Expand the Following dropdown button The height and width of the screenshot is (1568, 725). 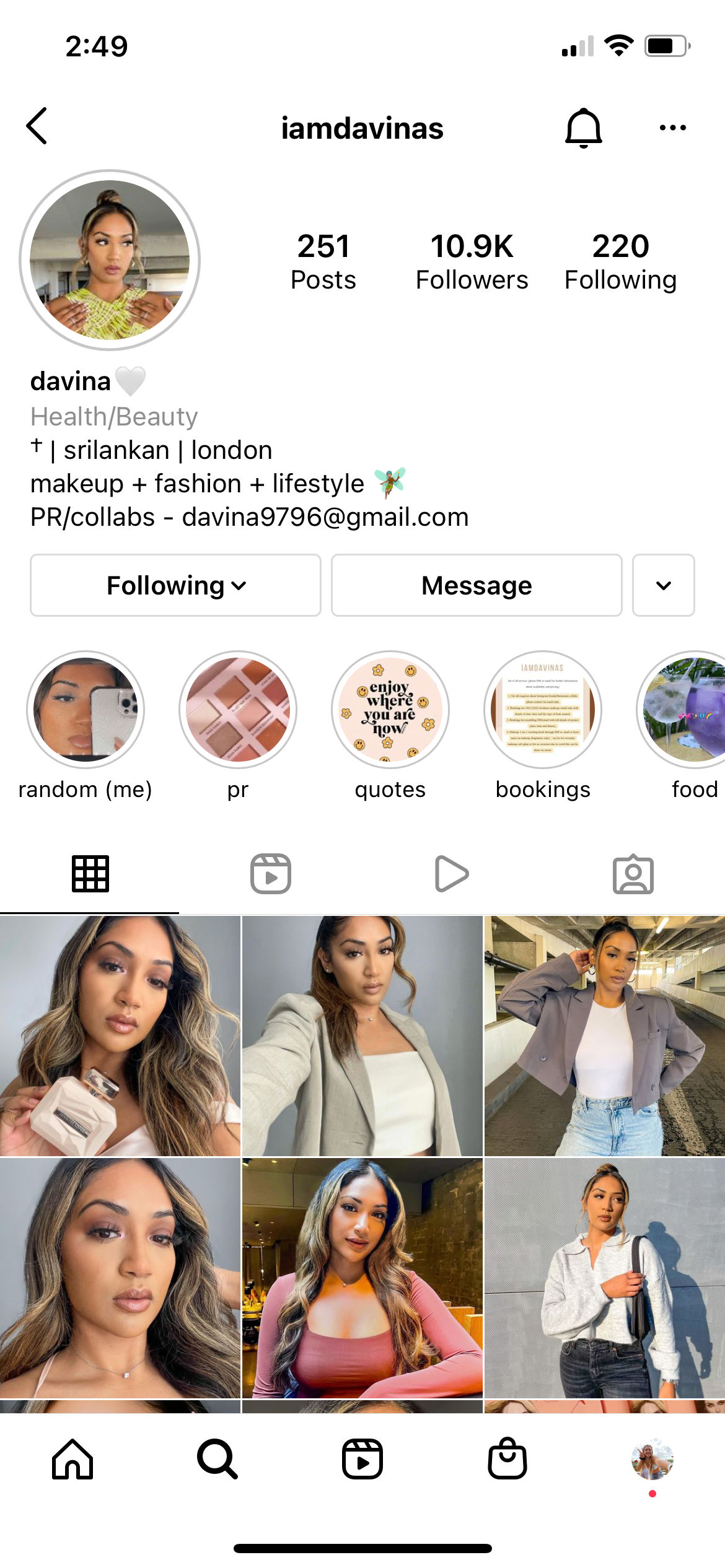click(176, 585)
